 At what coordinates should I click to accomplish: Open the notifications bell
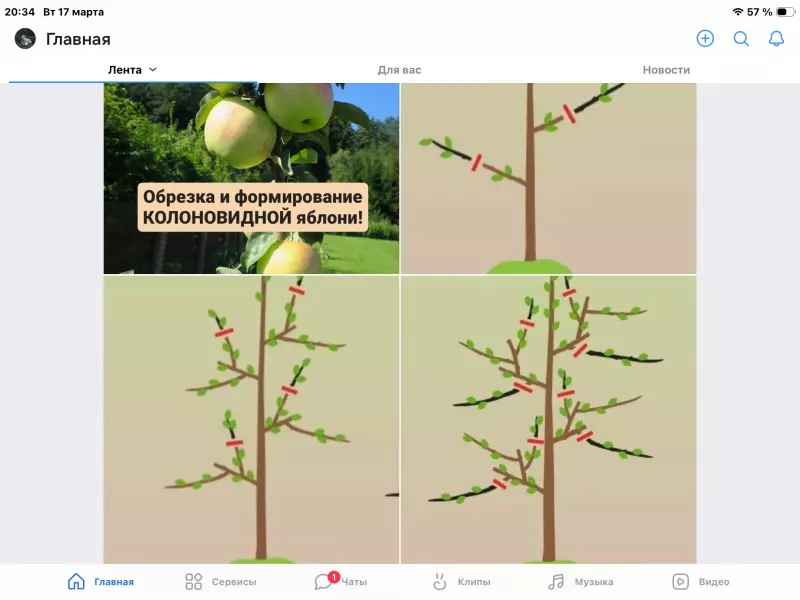pos(776,39)
